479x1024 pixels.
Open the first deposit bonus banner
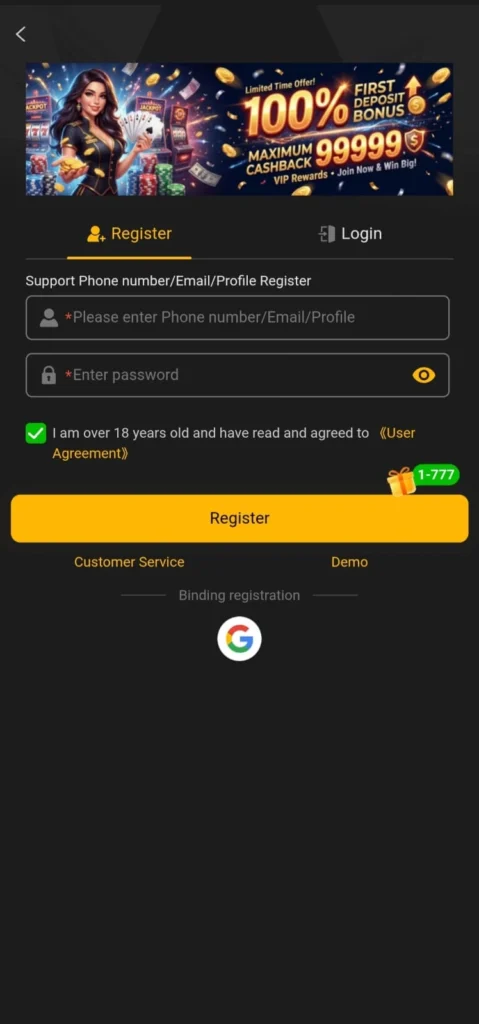pyautogui.click(x=239, y=129)
